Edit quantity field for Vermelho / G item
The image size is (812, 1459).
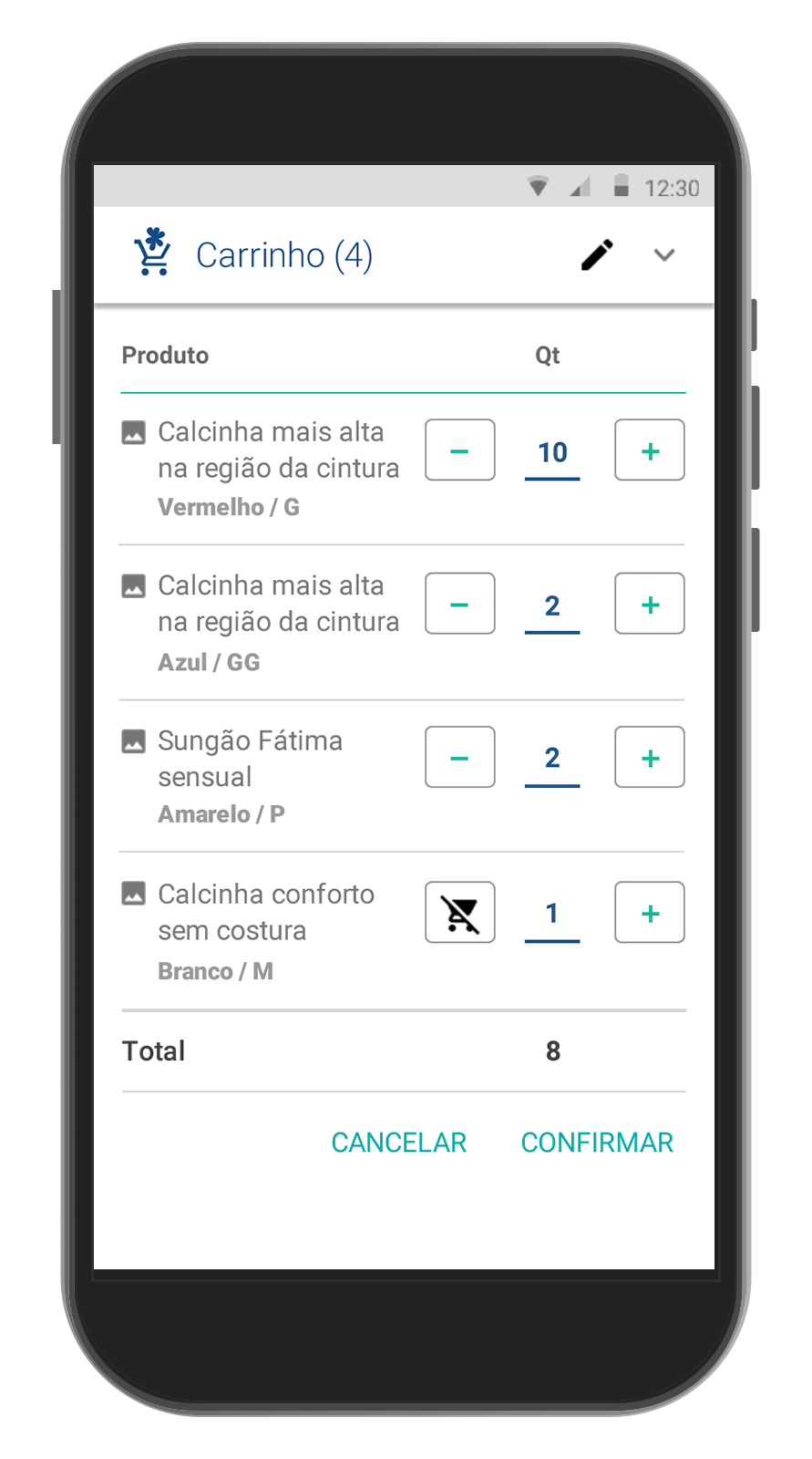coord(552,453)
